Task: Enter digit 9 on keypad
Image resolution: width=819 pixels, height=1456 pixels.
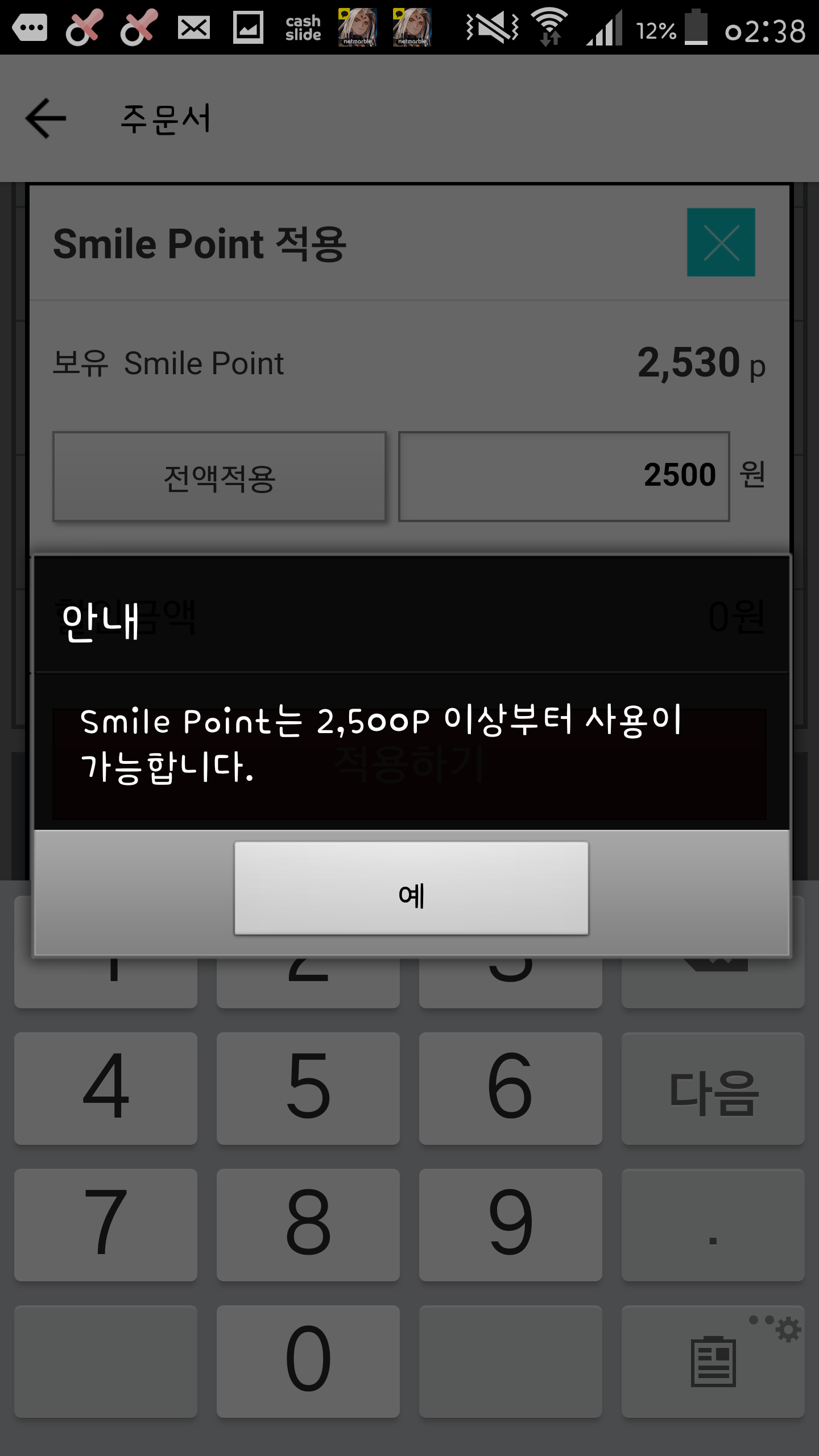Action: (x=510, y=1224)
